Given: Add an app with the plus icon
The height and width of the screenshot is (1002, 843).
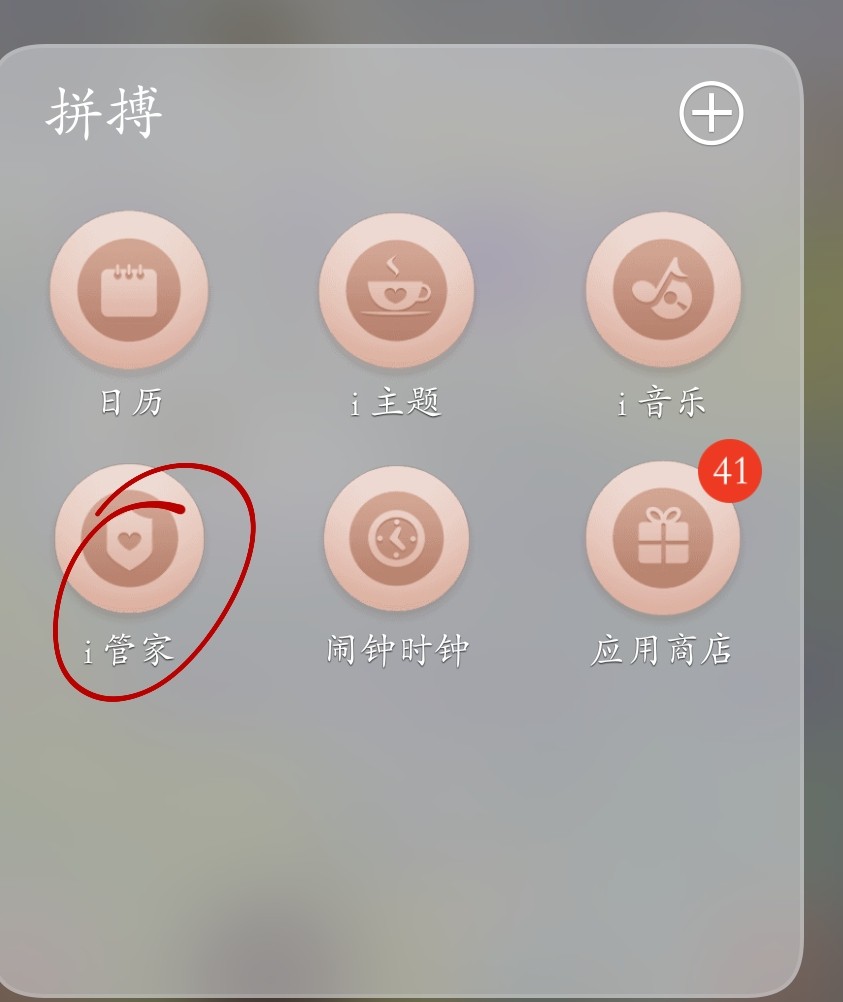Looking at the screenshot, I should click(711, 114).
